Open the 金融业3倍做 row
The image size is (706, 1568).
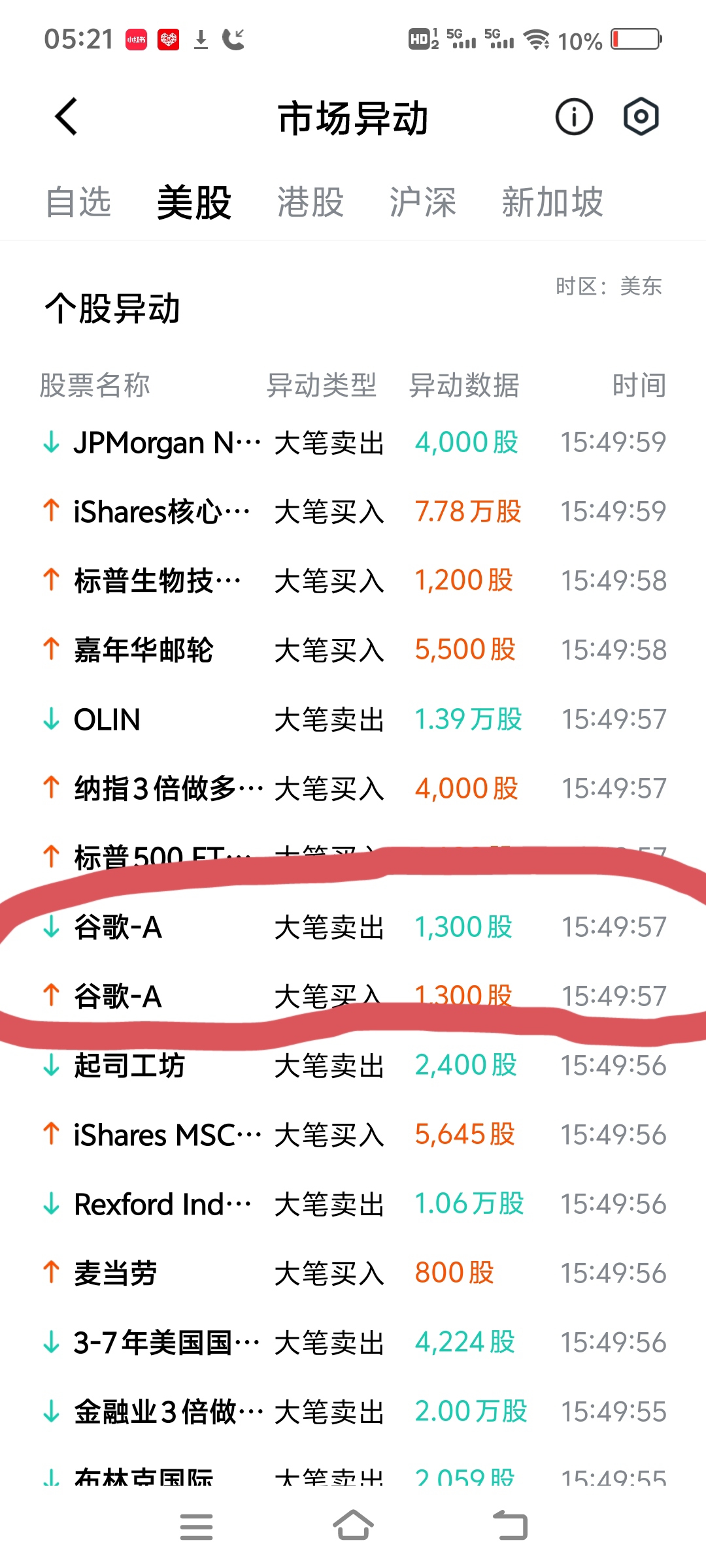(353, 1412)
